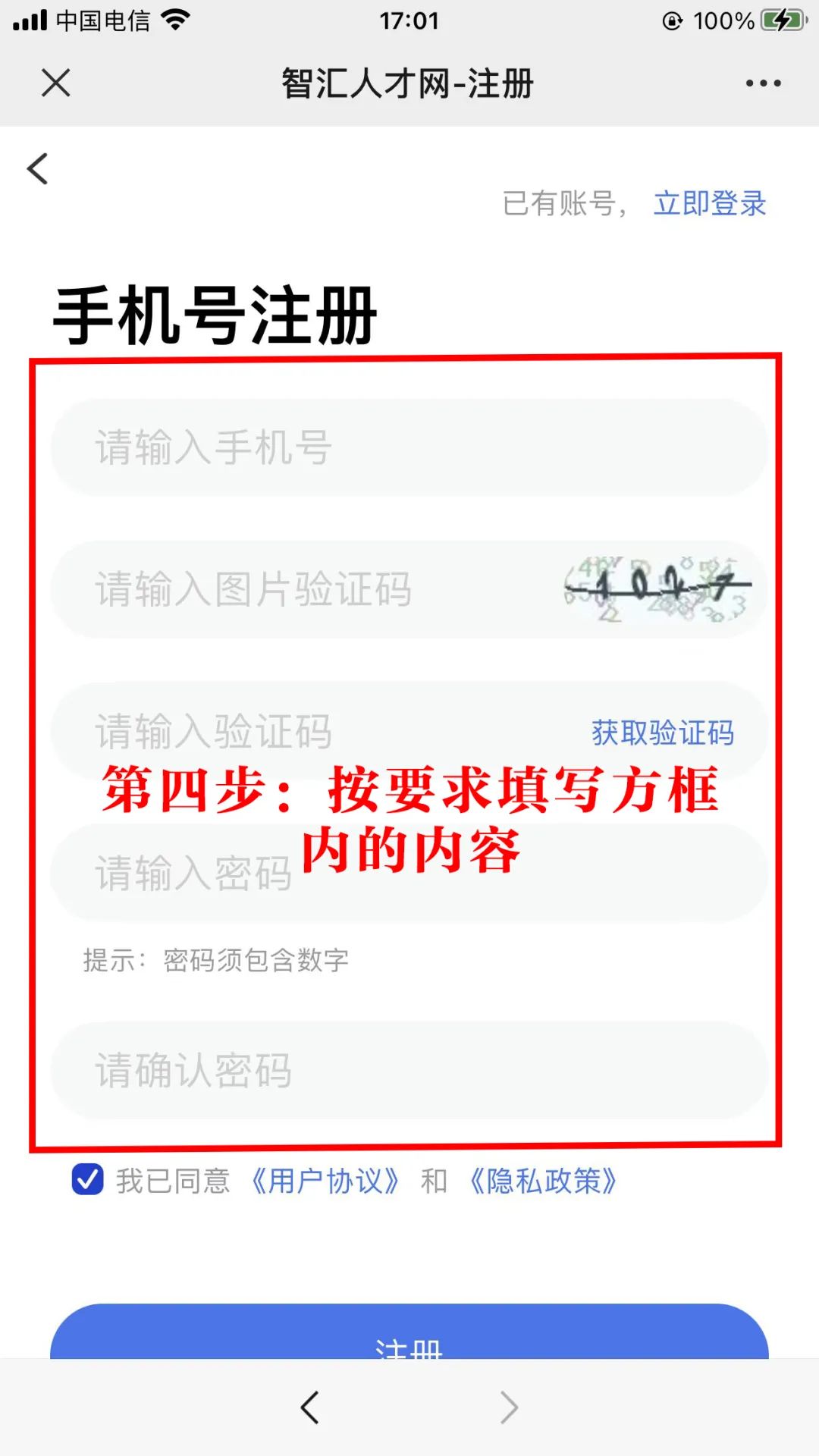
Task: Open the three-dot more options menu
Action: click(x=763, y=83)
